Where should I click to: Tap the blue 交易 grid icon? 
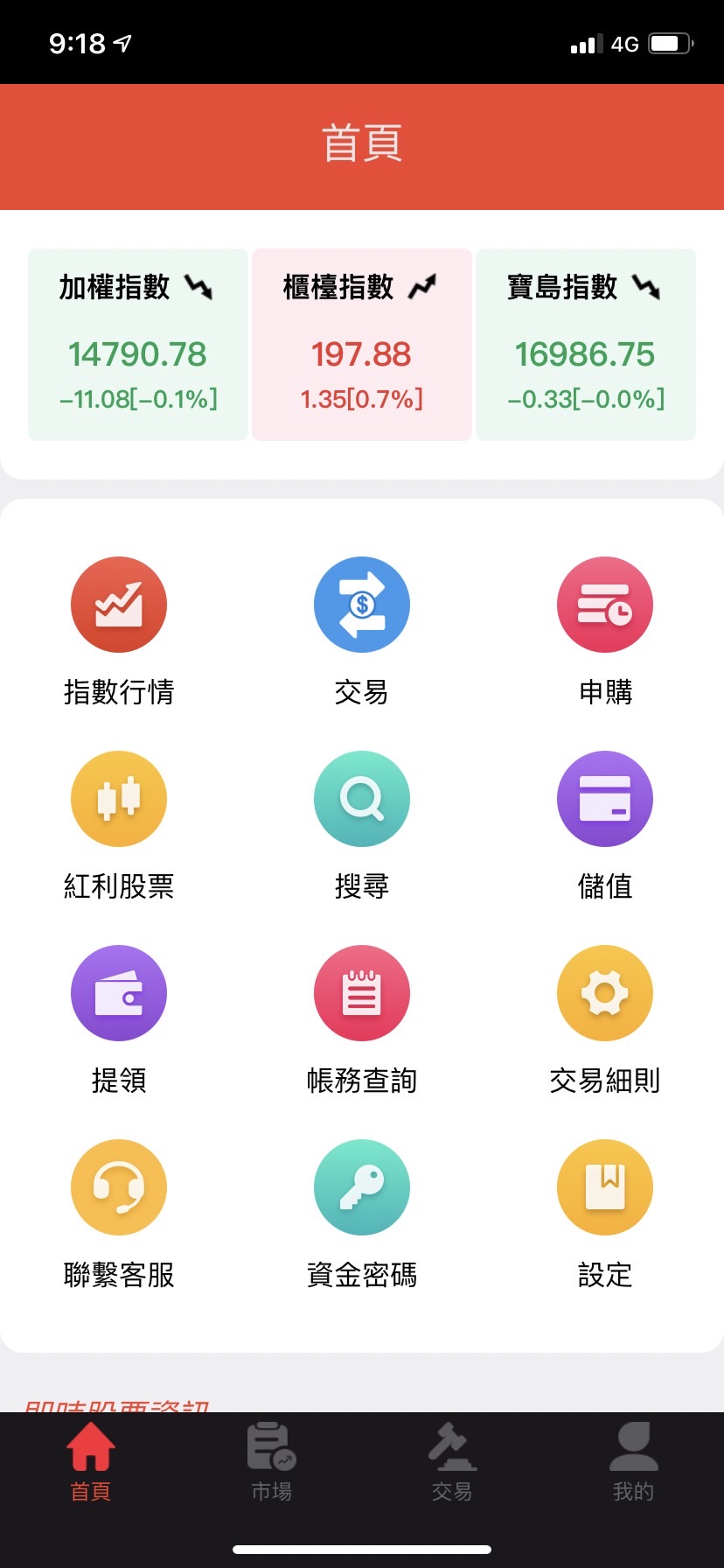click(362, 605)
